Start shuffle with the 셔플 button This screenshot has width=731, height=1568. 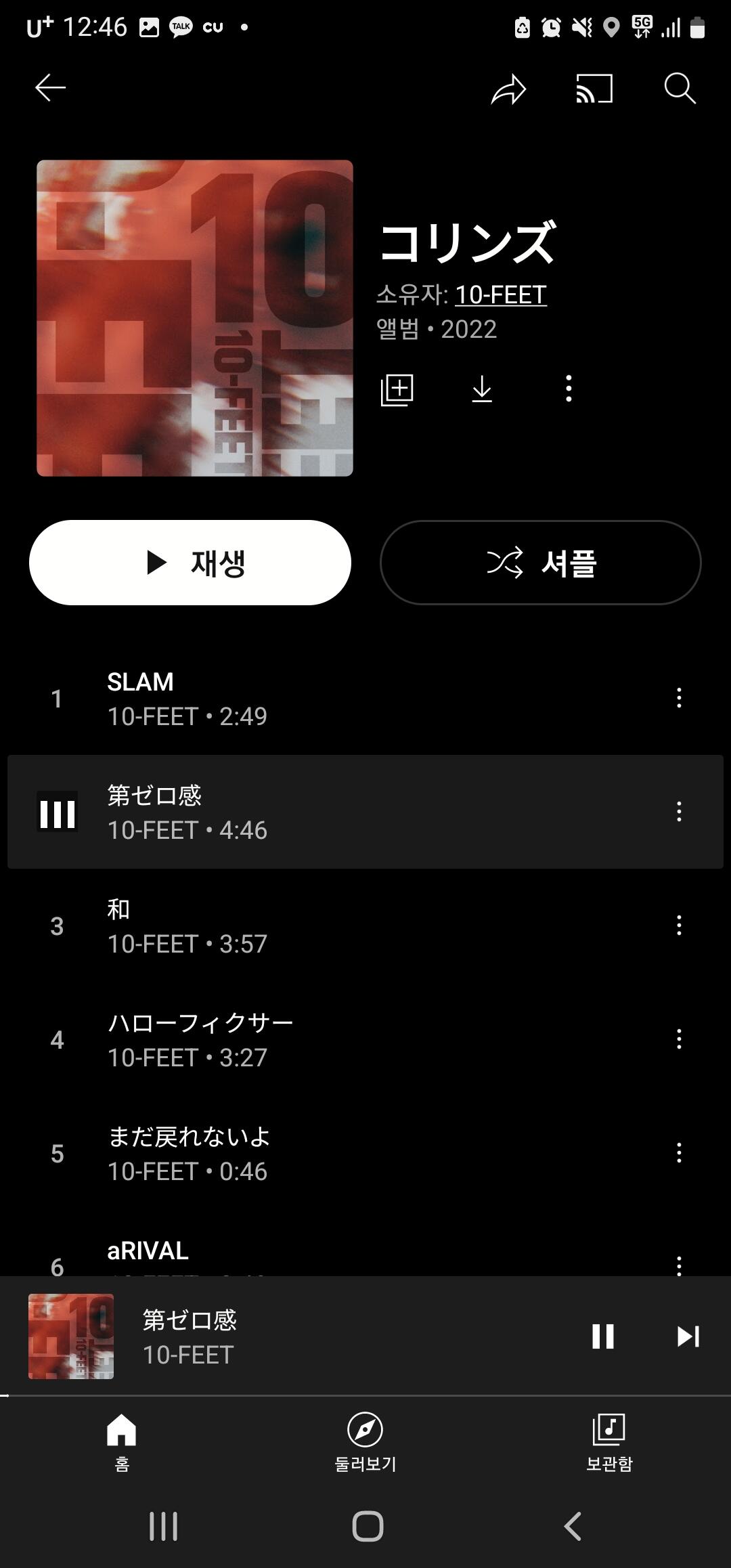coord(540,563)
